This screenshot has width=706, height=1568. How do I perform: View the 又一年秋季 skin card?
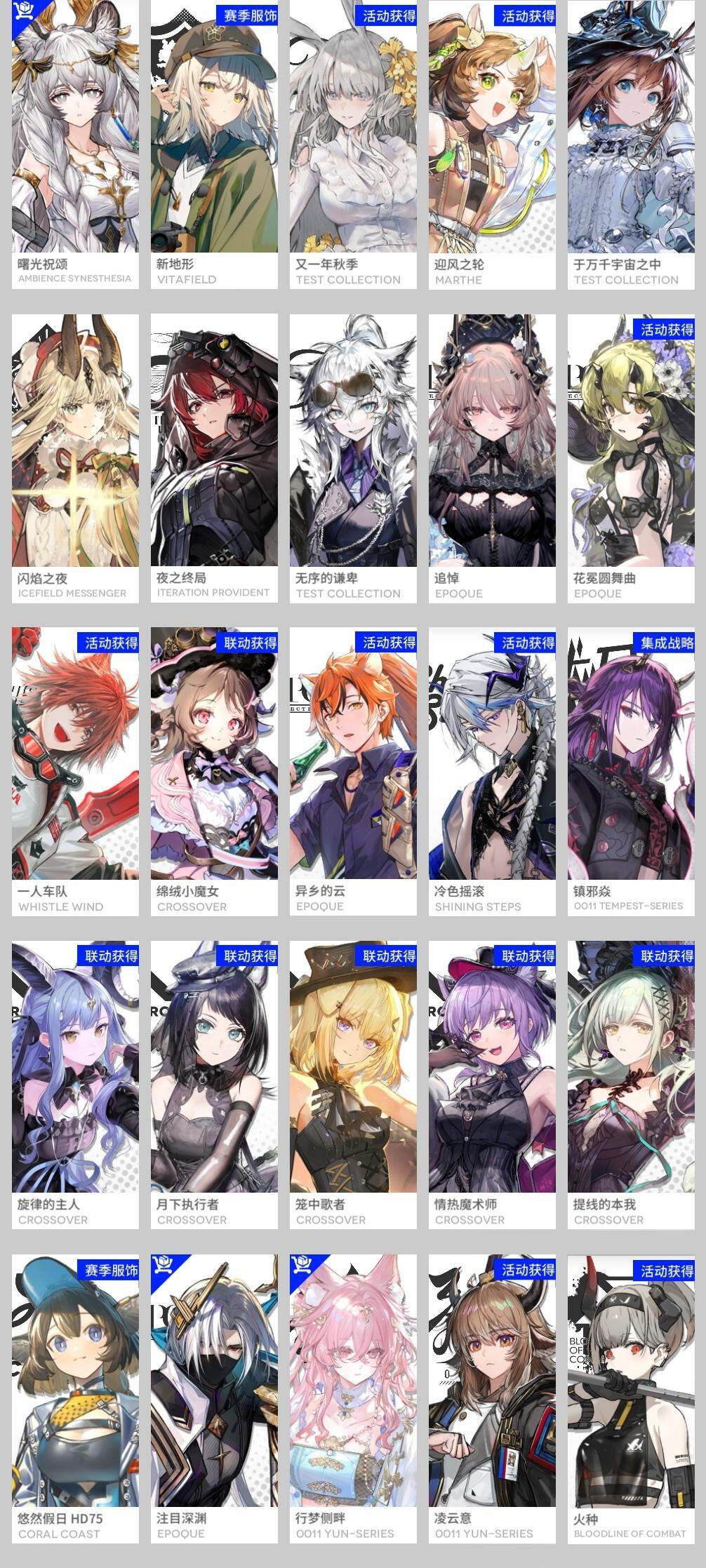(353, 145)
